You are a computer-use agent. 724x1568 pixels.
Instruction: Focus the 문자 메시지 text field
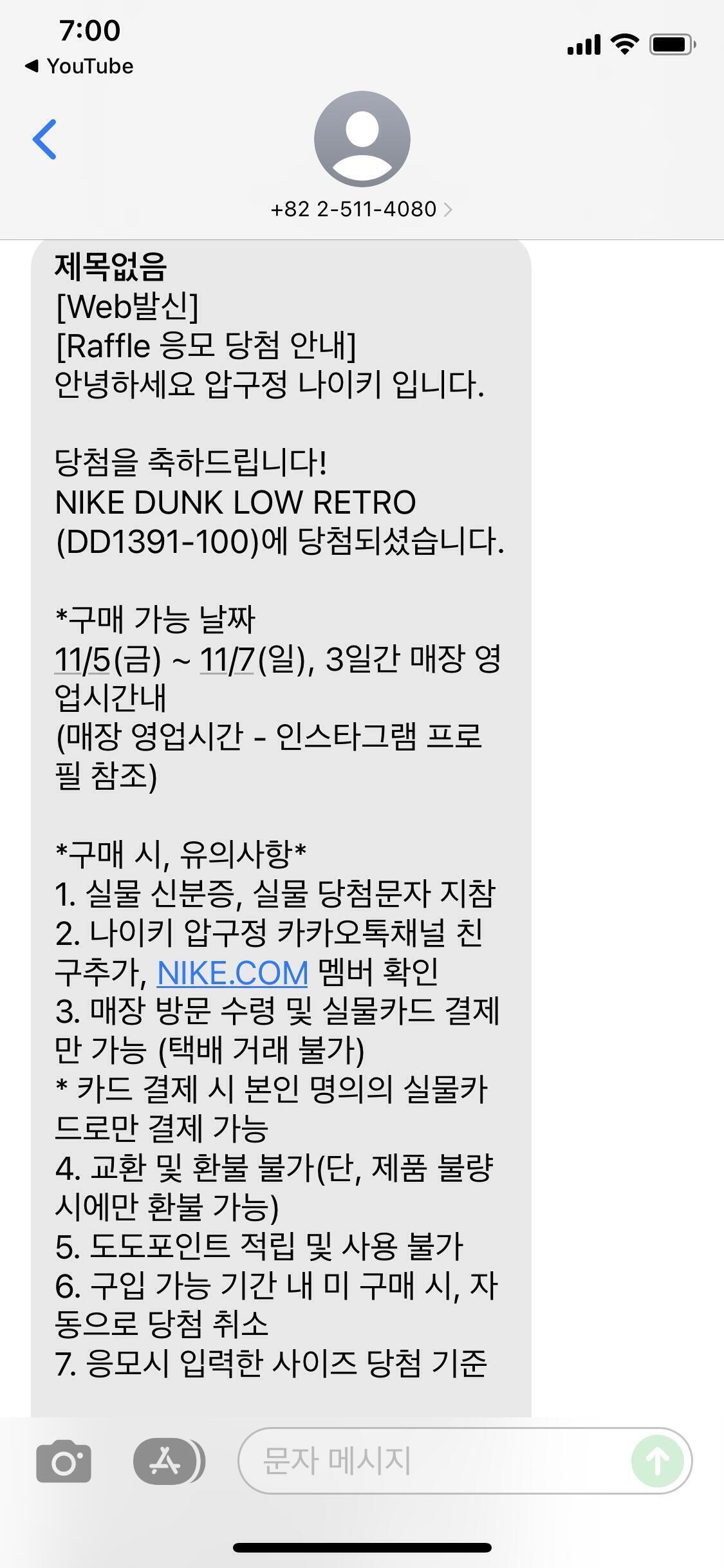click(435, 1461)
